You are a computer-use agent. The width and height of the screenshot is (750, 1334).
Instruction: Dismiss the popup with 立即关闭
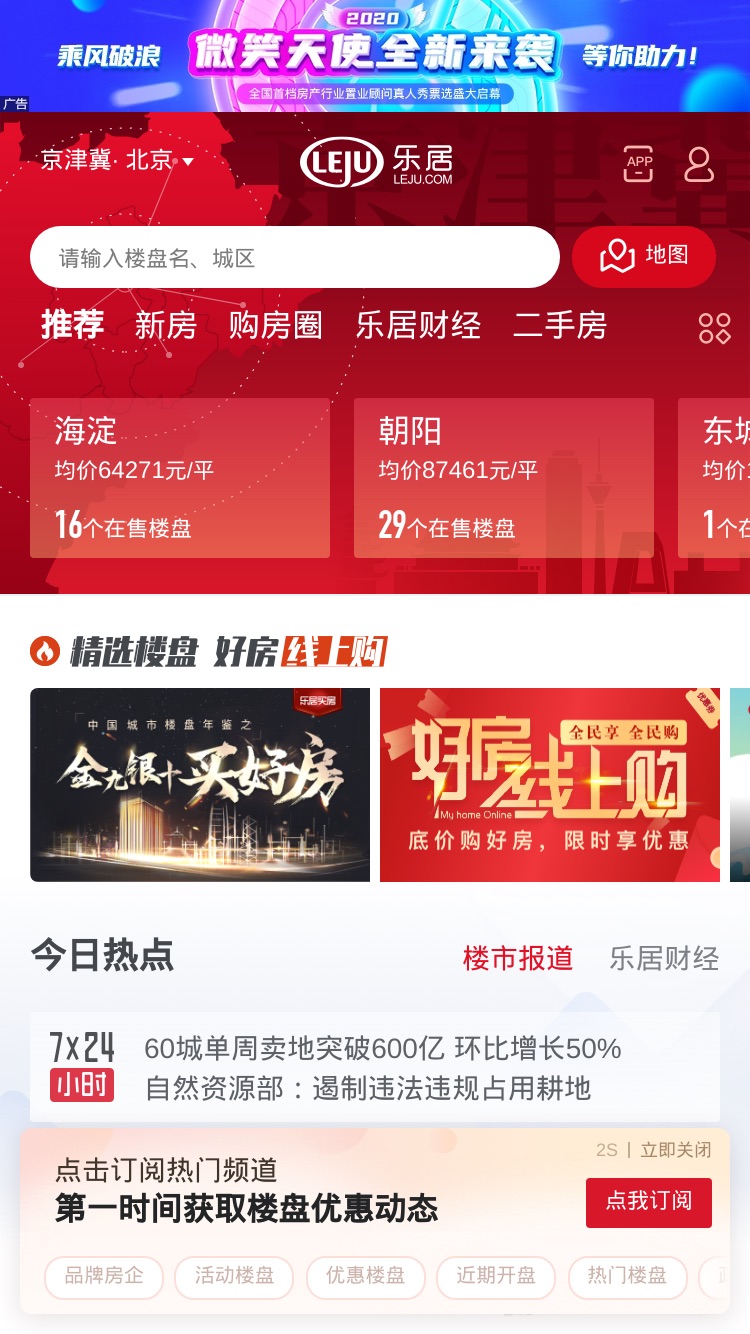point(676,1150)
